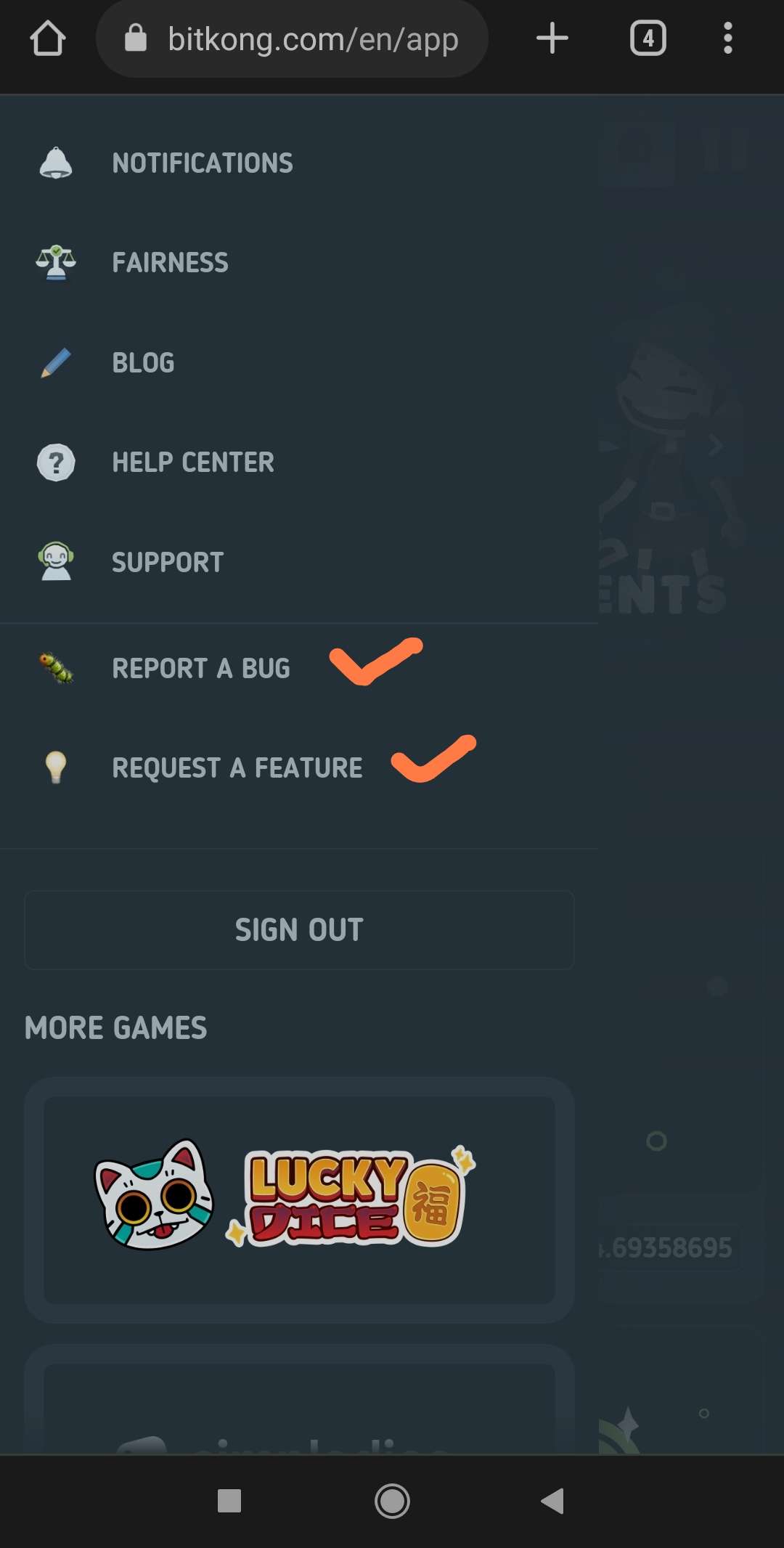Select Report a Bug
Viewport: 784px width, 1548px height.
200,668
